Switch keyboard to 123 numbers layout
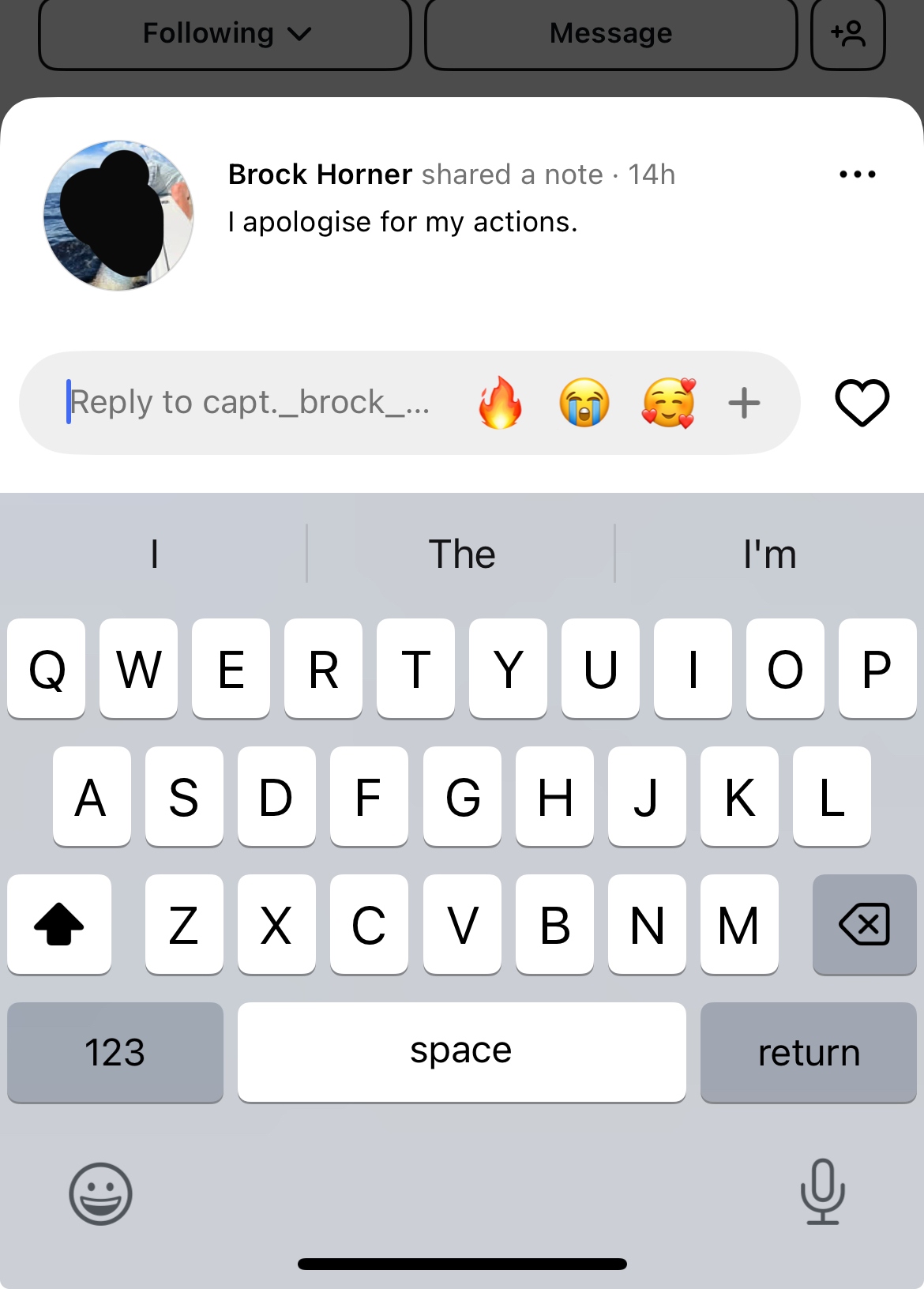 pos(115,1052)
